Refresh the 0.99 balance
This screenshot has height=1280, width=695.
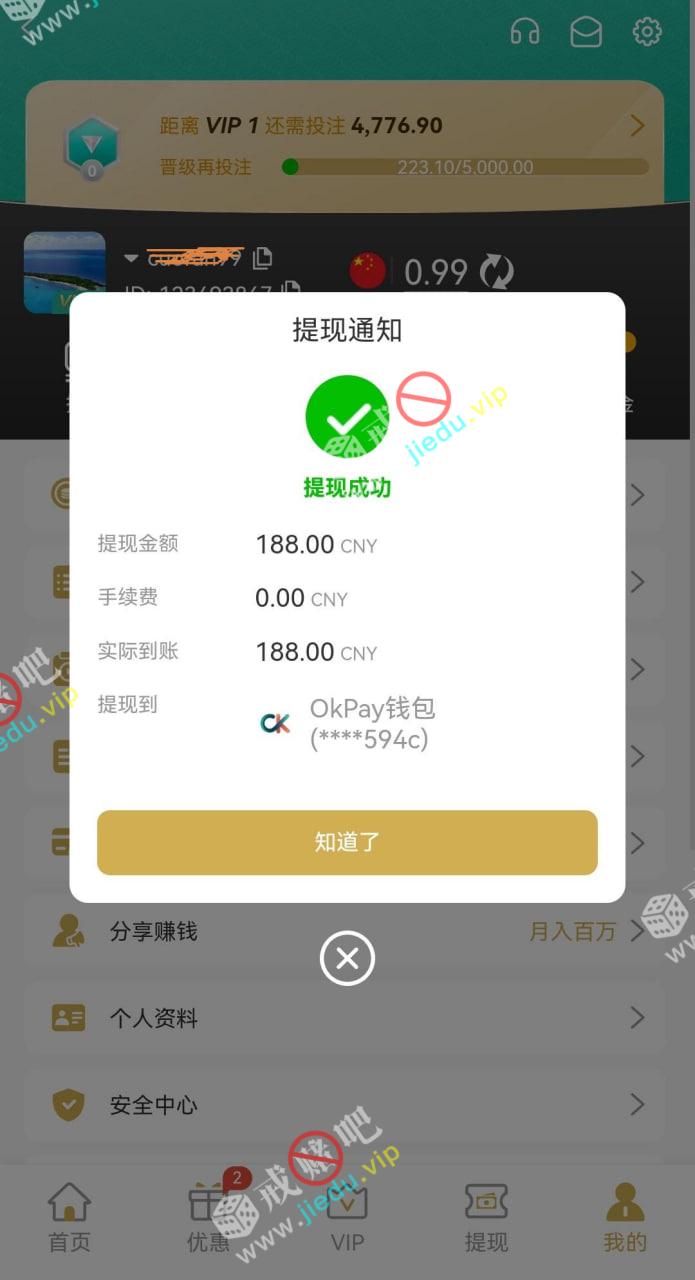click(x=496, y=271)
